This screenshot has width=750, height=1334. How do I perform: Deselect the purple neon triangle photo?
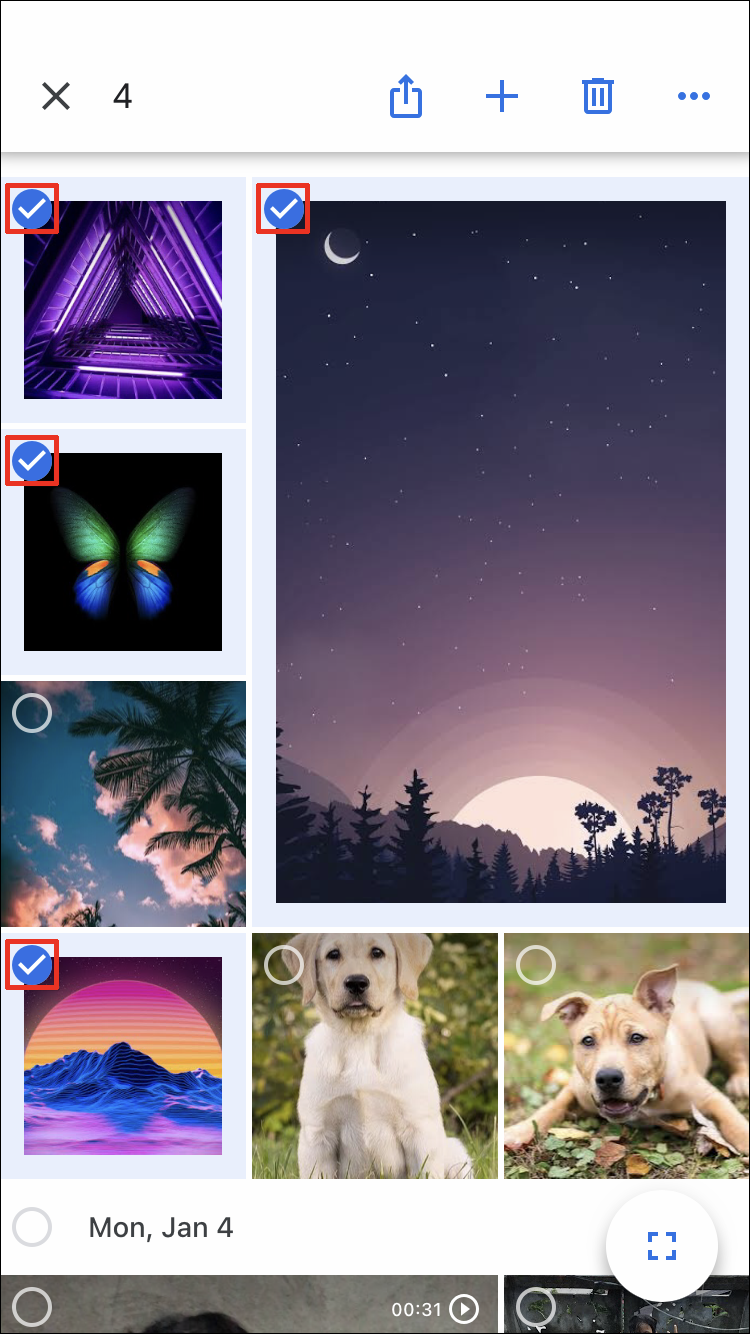click(32, 209)
